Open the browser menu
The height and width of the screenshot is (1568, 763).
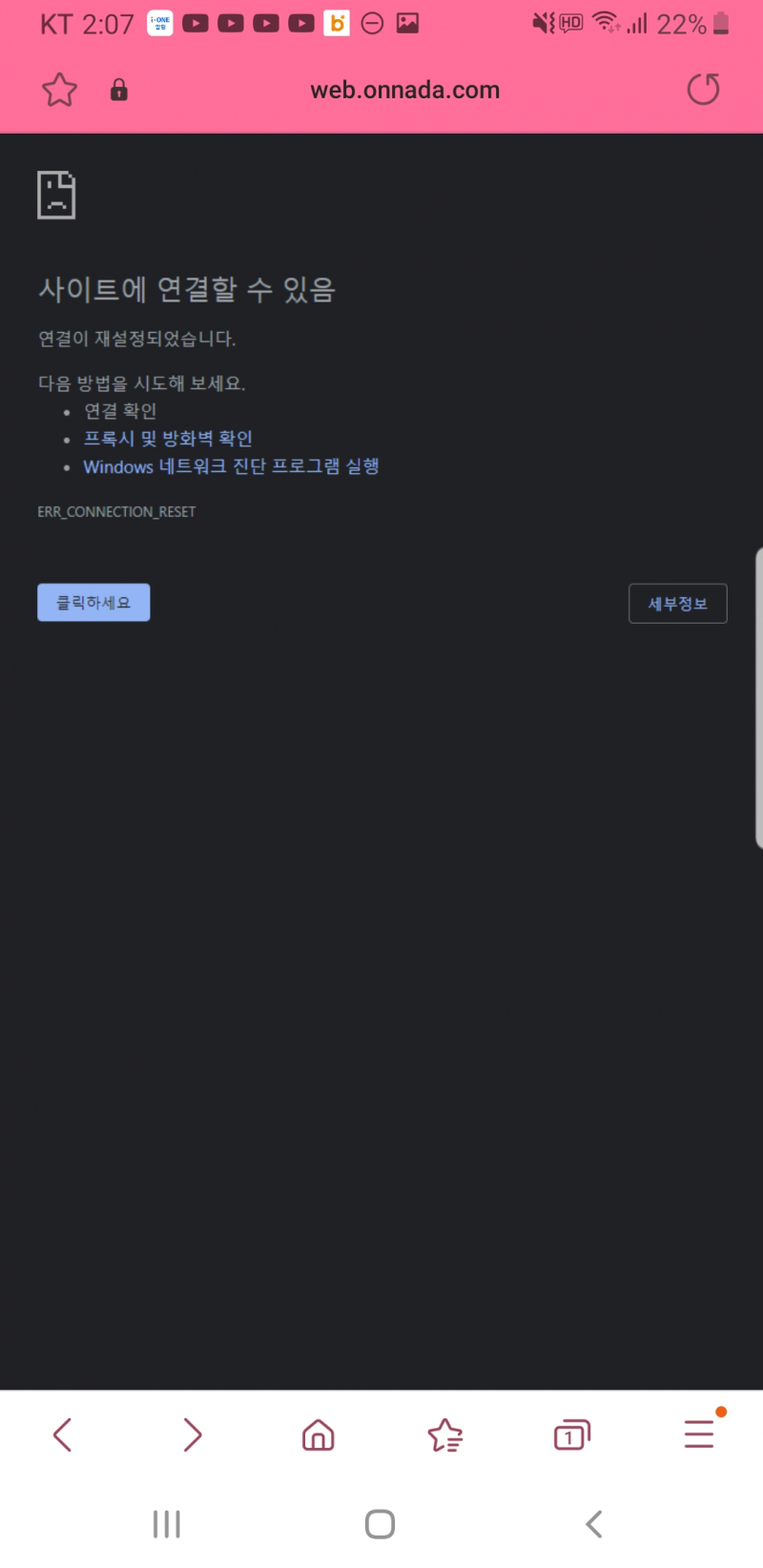[x=699, y=1434]
